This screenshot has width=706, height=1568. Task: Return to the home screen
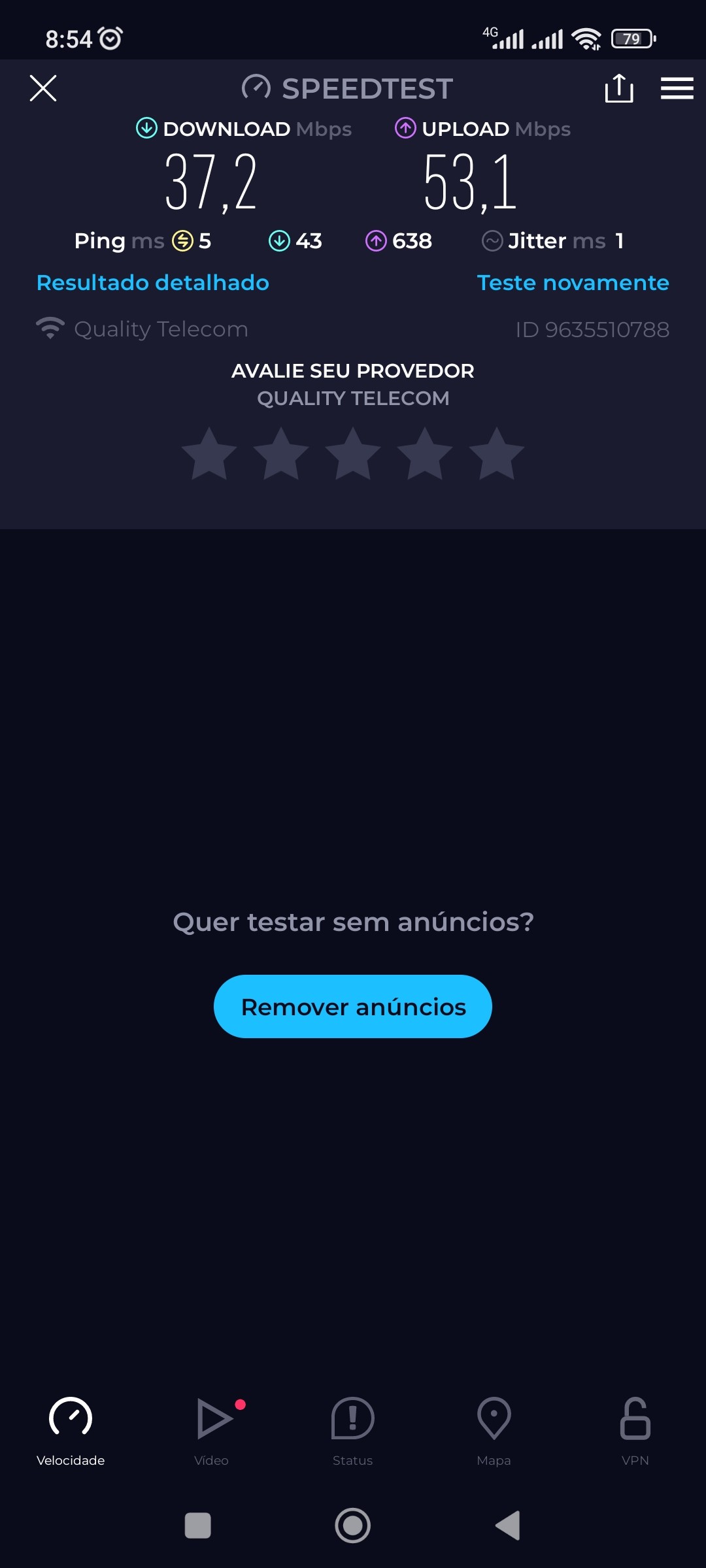coord(353,1526)
